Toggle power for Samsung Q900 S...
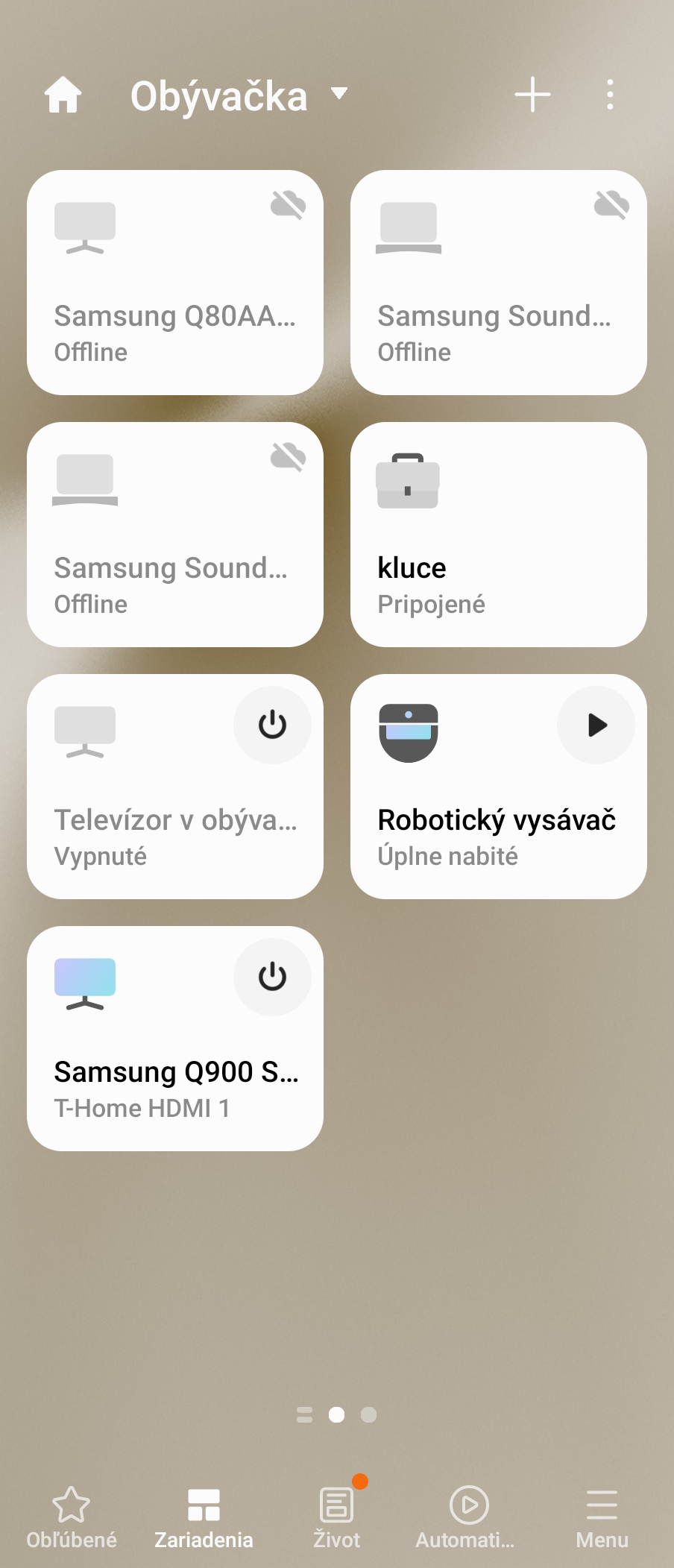Screen dimensions: 674x1568 click(x=272, y=977)
